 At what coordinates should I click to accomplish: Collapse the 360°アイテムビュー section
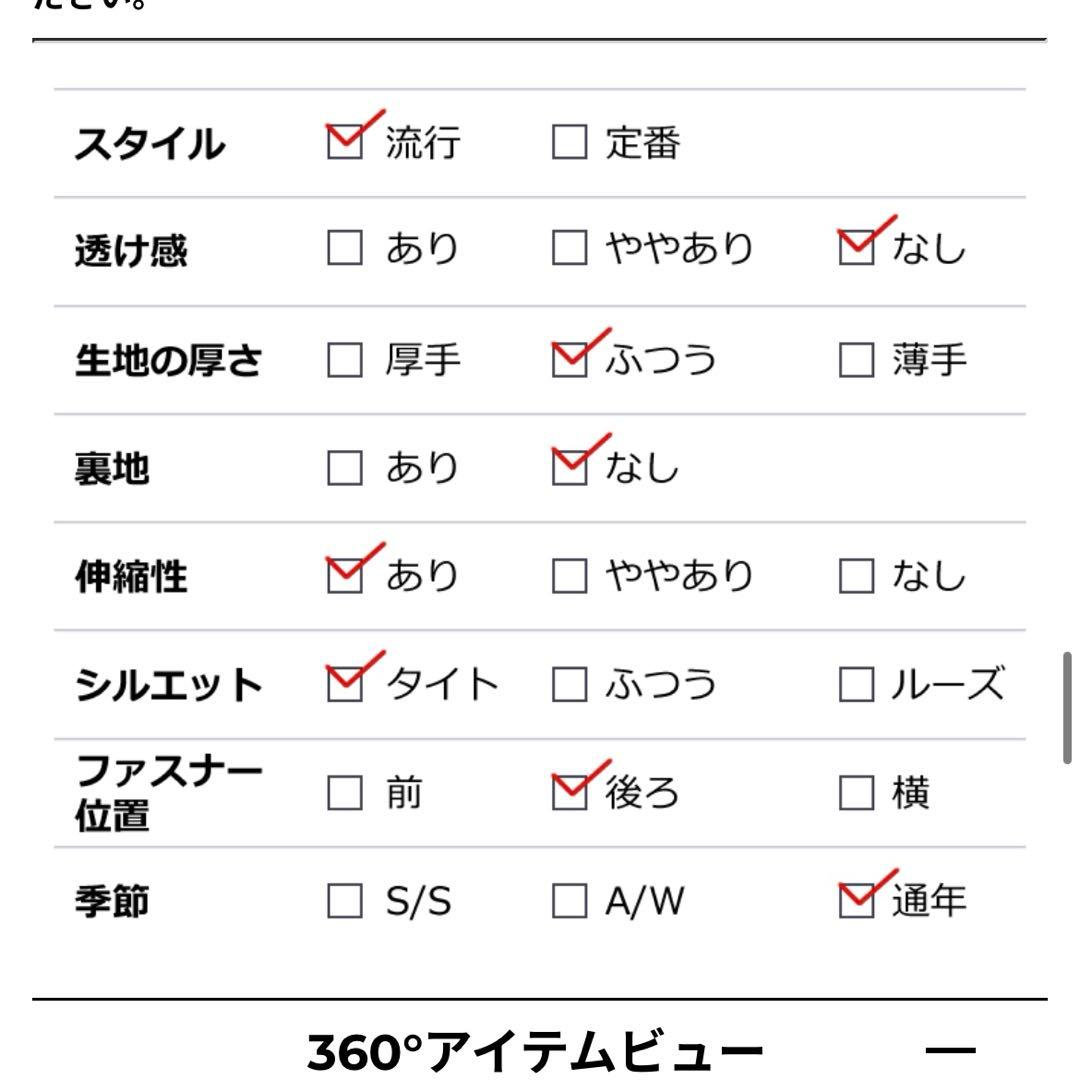950,1050
